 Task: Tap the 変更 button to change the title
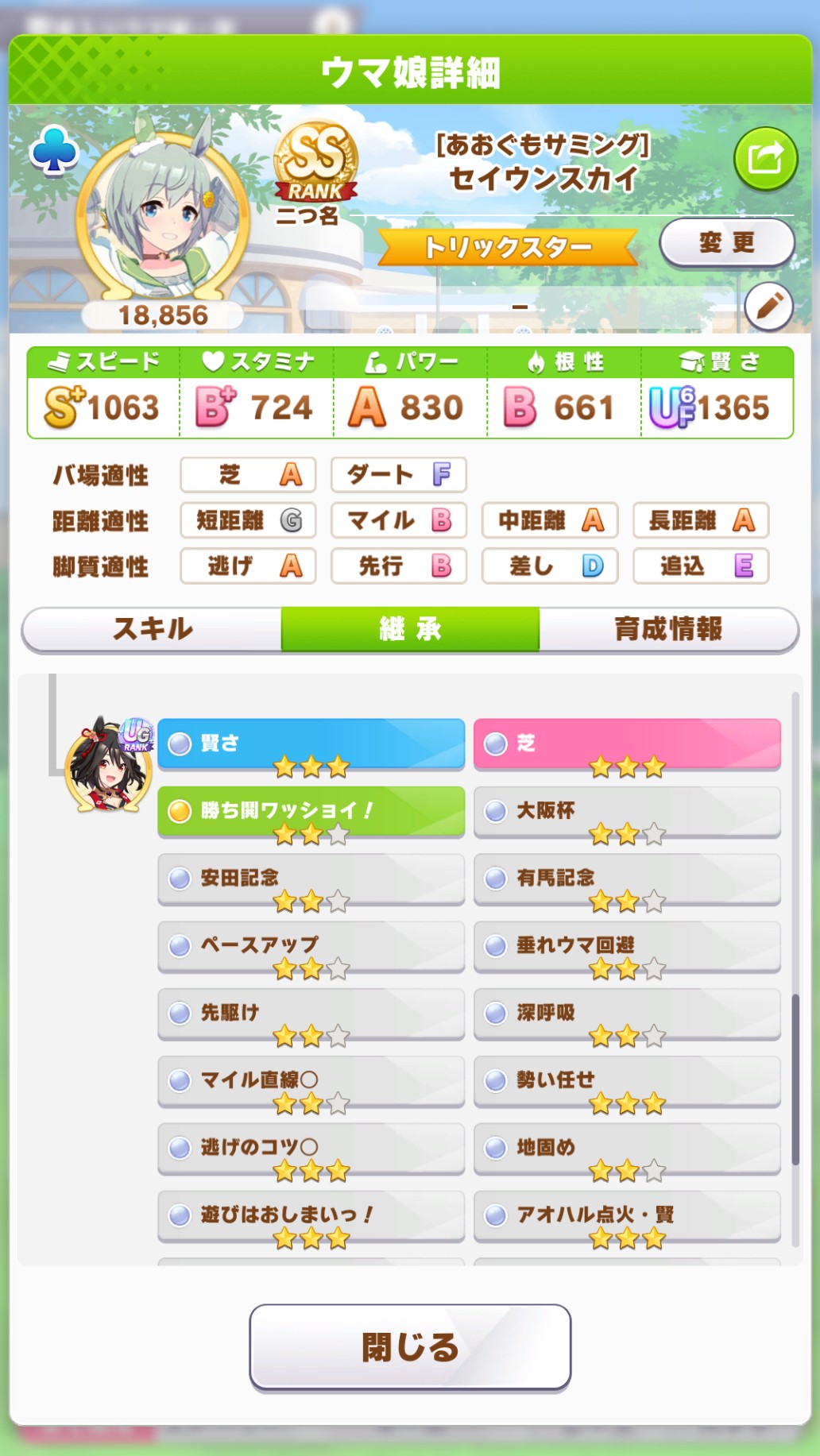[x=726, y=242]
